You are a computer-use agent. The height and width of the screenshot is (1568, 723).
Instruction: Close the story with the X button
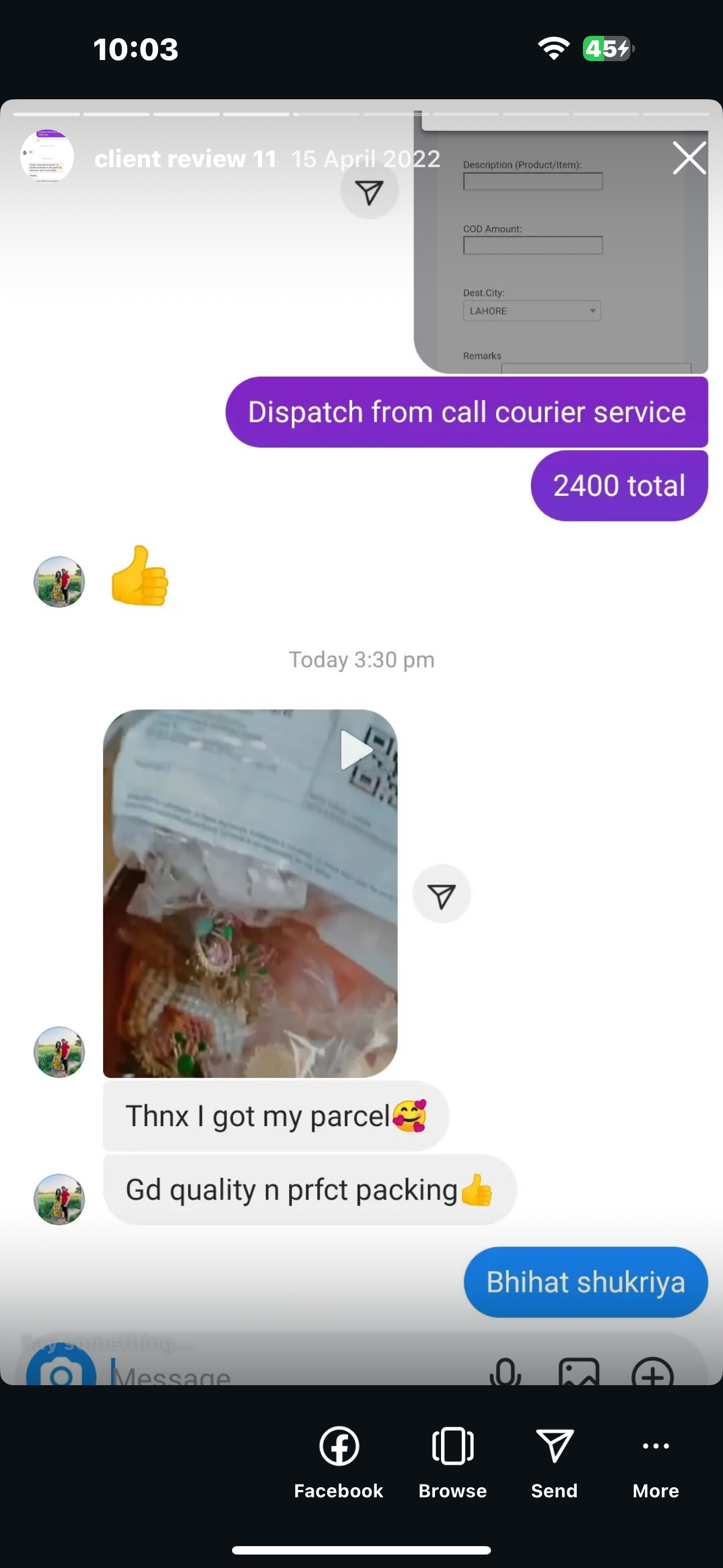(x=689, y=158)
